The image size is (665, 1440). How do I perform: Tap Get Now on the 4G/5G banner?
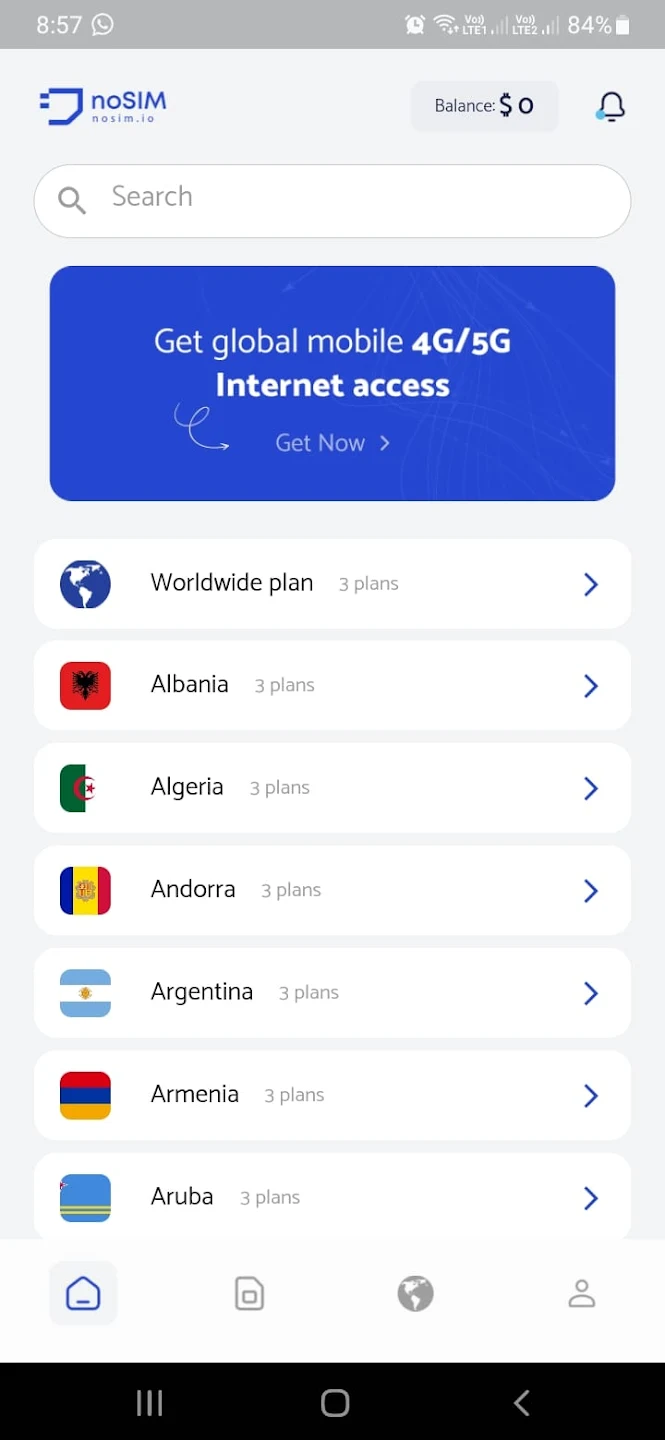(x=332, y=443)
